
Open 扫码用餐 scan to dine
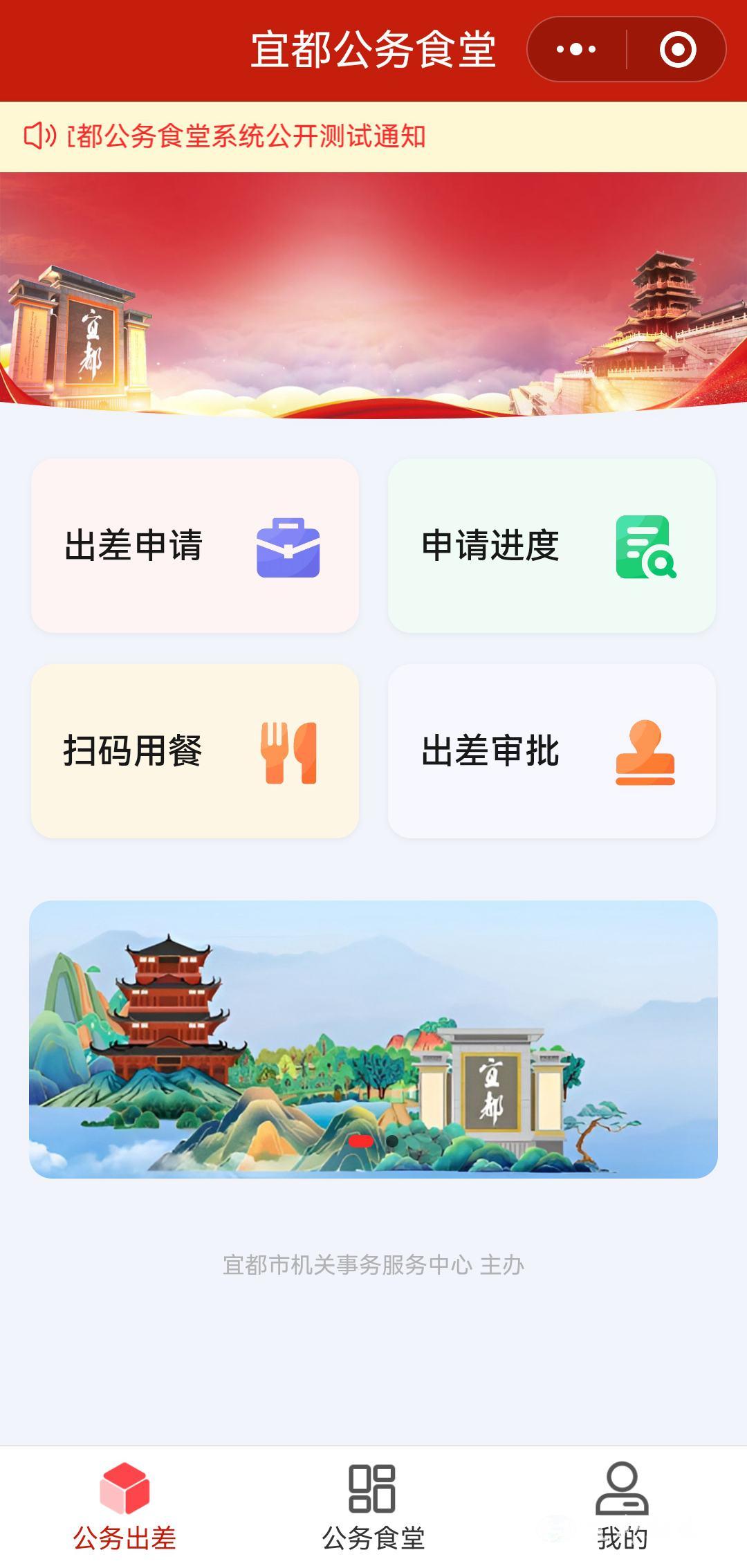coord(194,751)
